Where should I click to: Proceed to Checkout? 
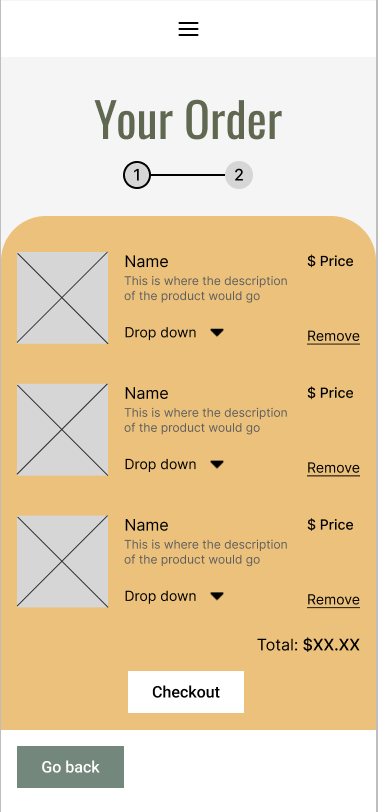tap(186, 692)
